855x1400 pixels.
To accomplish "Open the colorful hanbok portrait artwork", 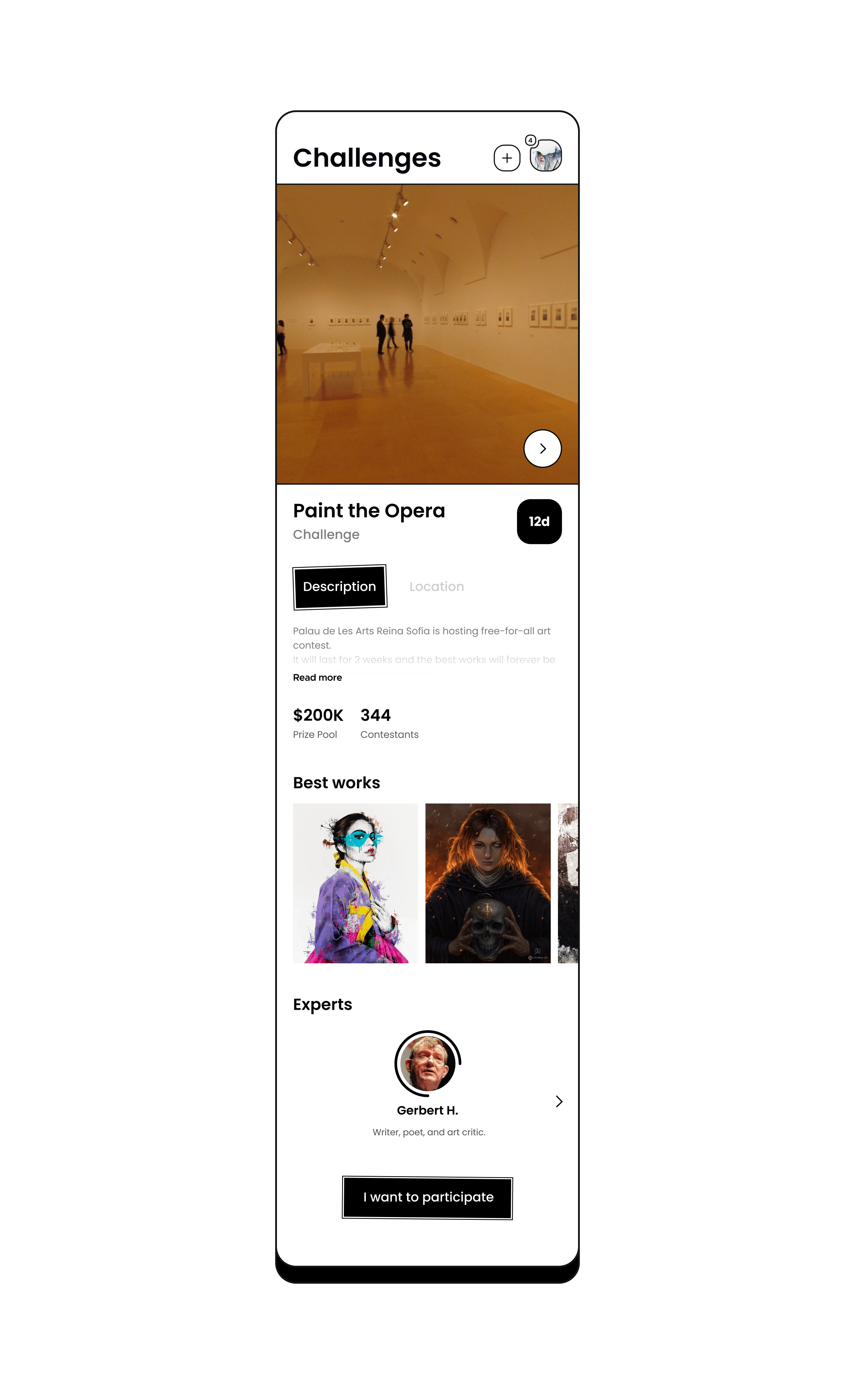I will click(x=355, y=883).
